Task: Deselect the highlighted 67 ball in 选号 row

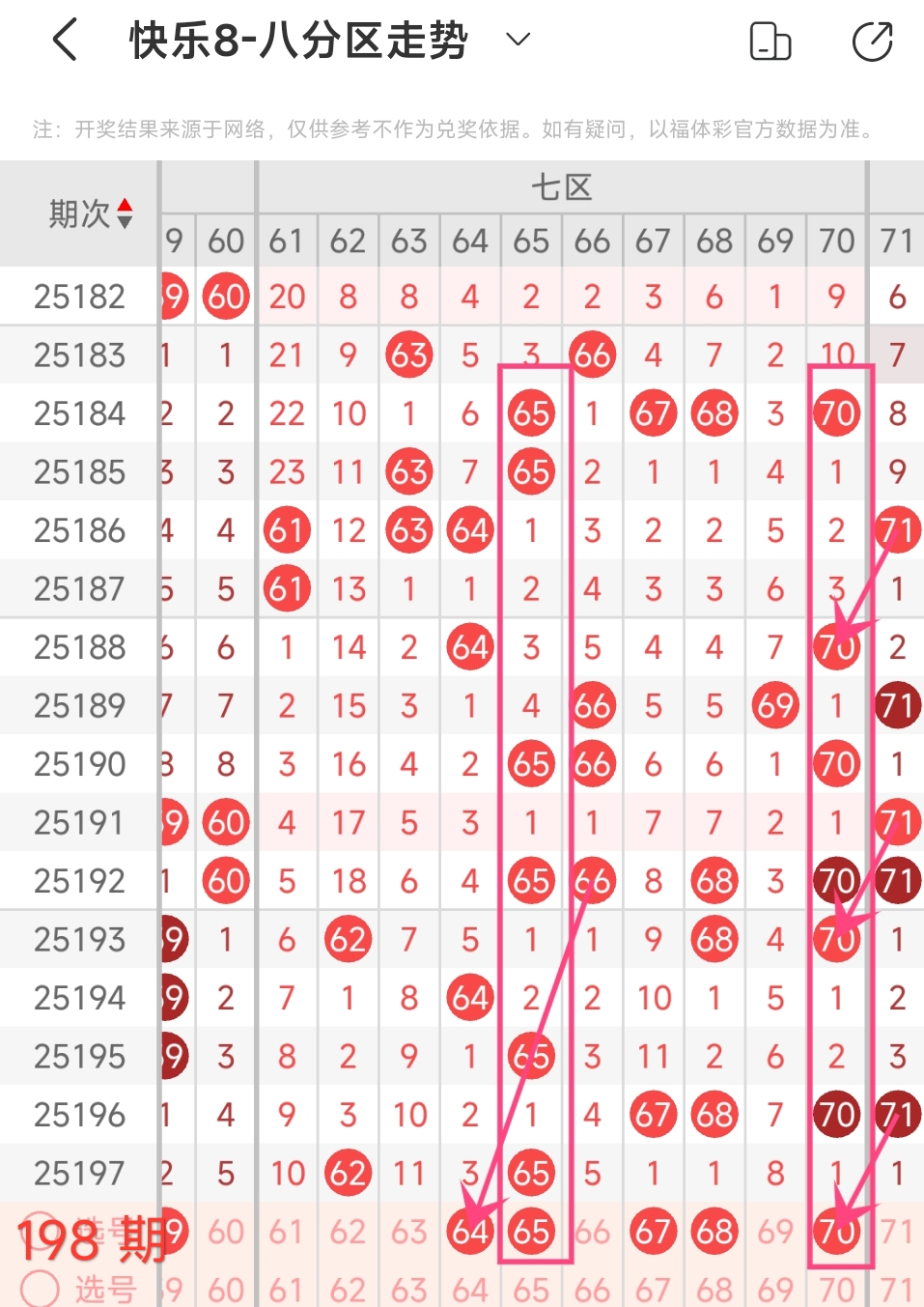Action: [x=654, y=1232]
